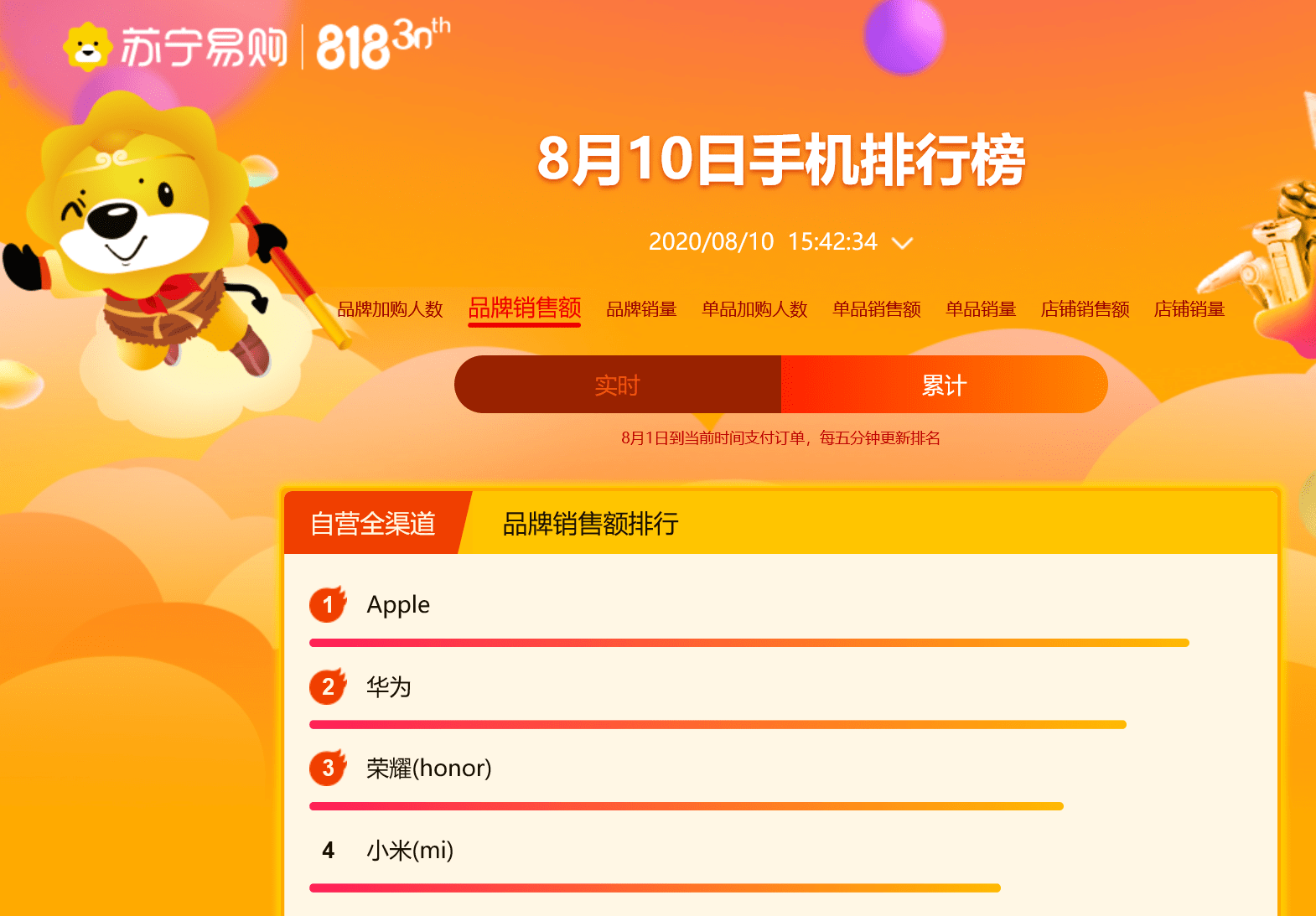Viewport: 1316px width, 916px height.
Task: Select the 品牌销售额 tab
Action: (x=525, y=308)
